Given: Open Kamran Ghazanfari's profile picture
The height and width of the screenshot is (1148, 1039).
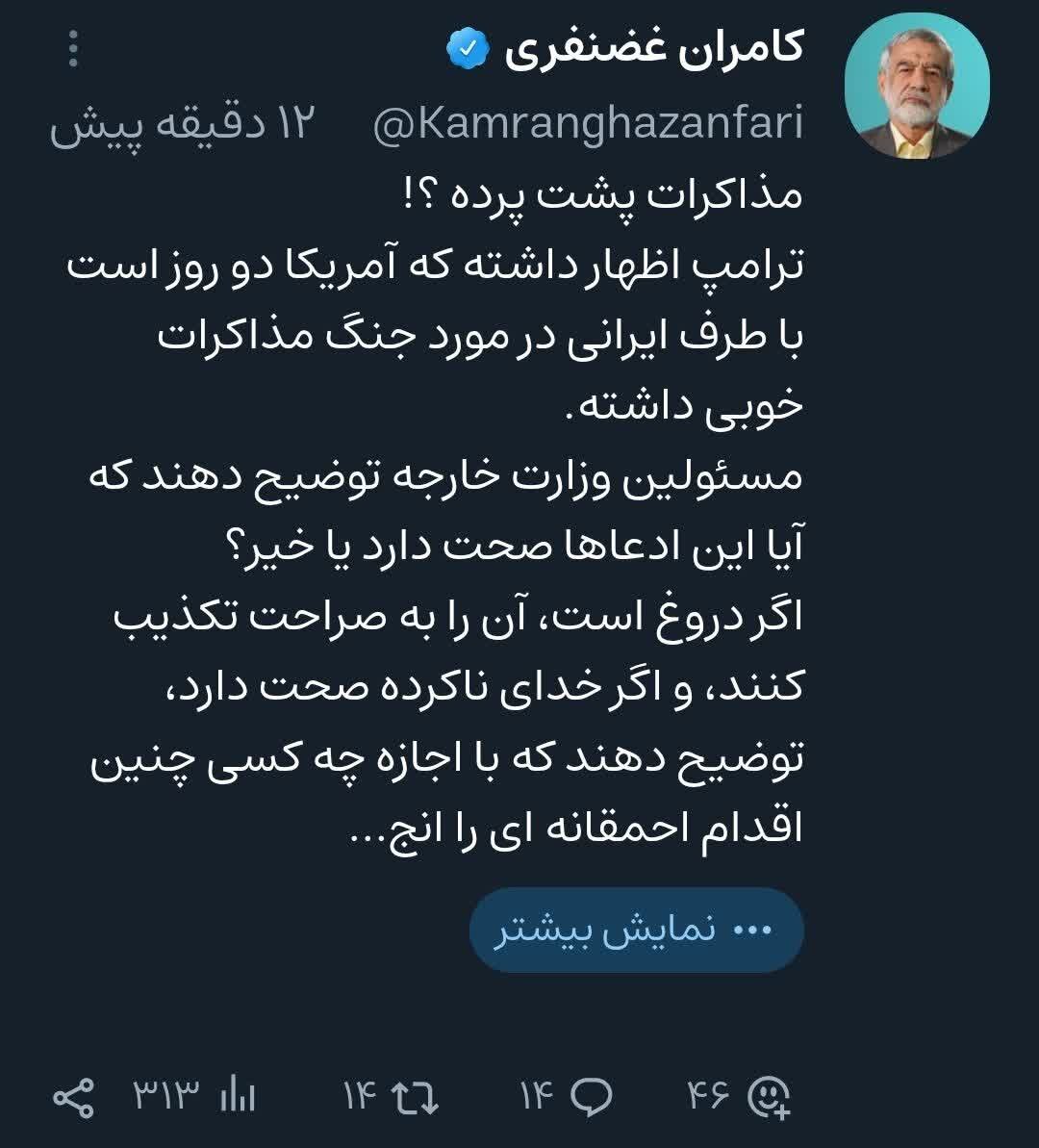Looking at the screenshot, I should pos(915,87).
